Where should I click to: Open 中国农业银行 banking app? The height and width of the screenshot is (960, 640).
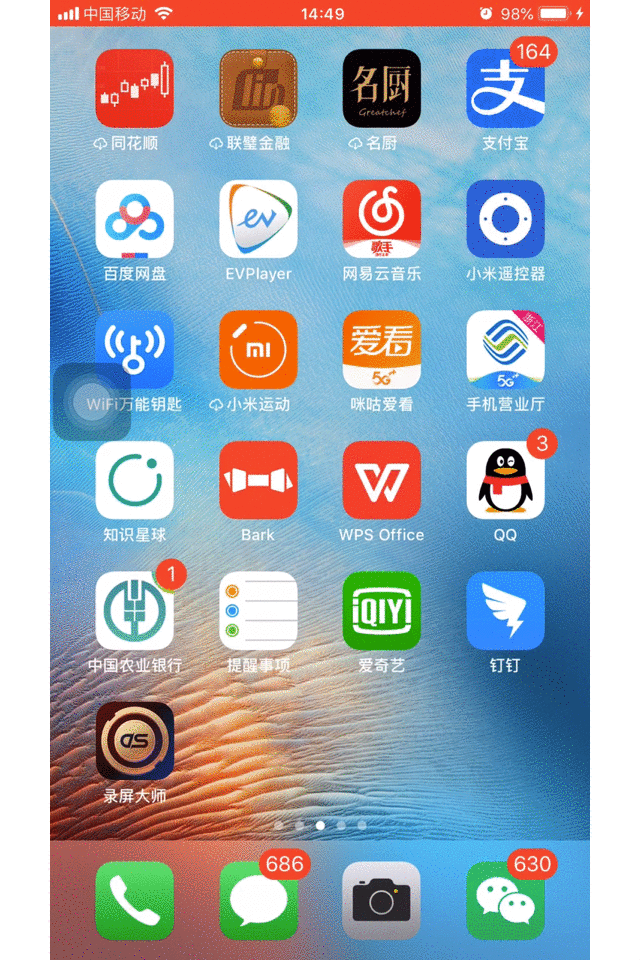click(134, 610)
